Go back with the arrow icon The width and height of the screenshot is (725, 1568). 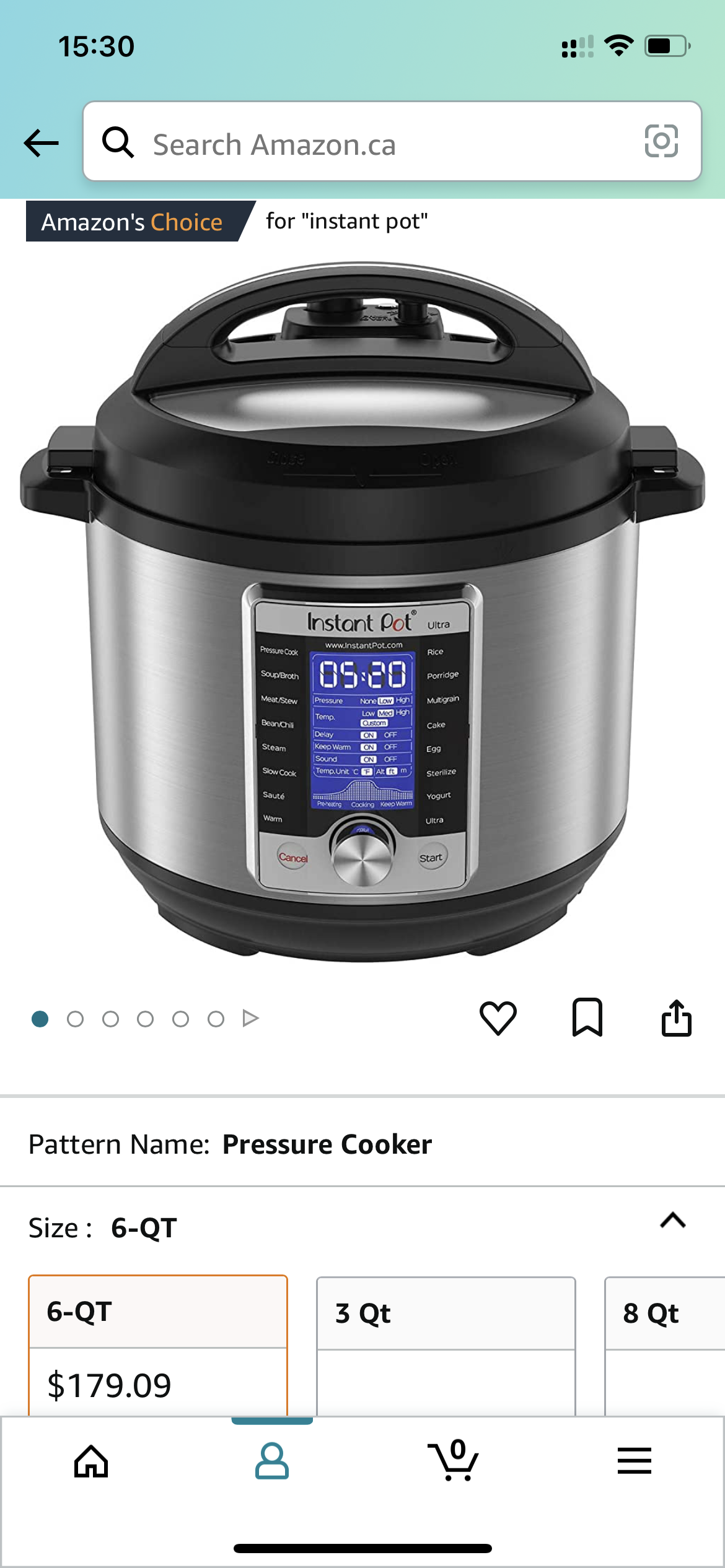tap(41, 143)
